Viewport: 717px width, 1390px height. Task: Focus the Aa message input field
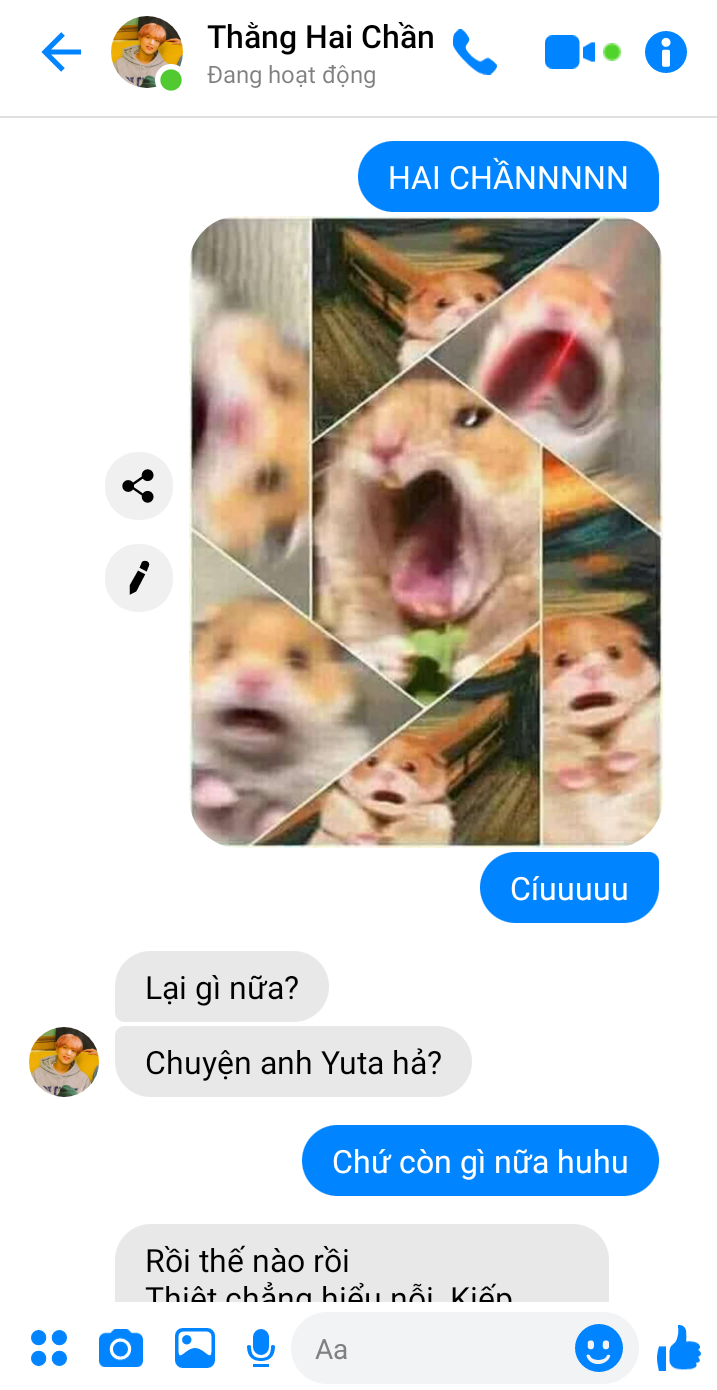(430, 1349)
